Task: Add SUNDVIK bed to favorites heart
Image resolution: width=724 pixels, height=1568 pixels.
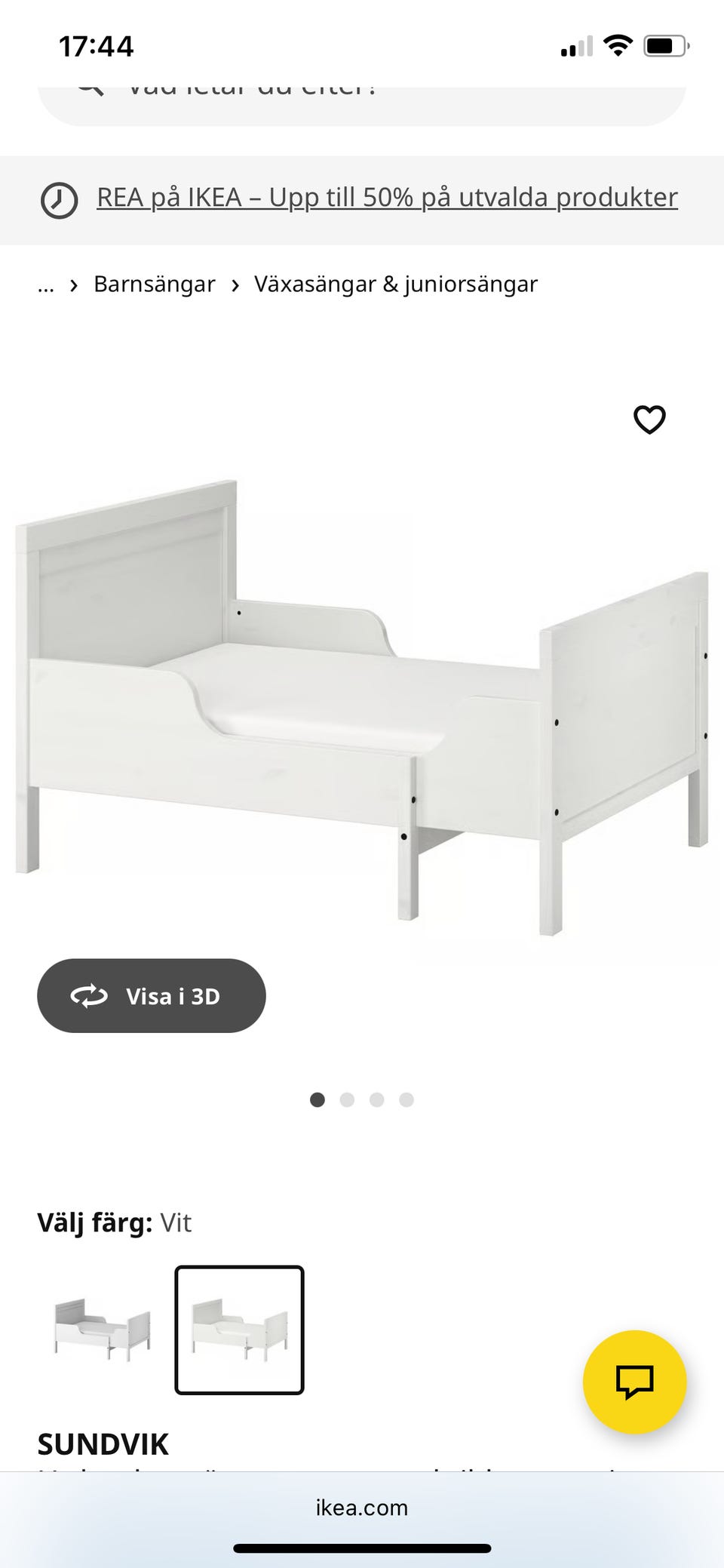Action: click(649, 420)
